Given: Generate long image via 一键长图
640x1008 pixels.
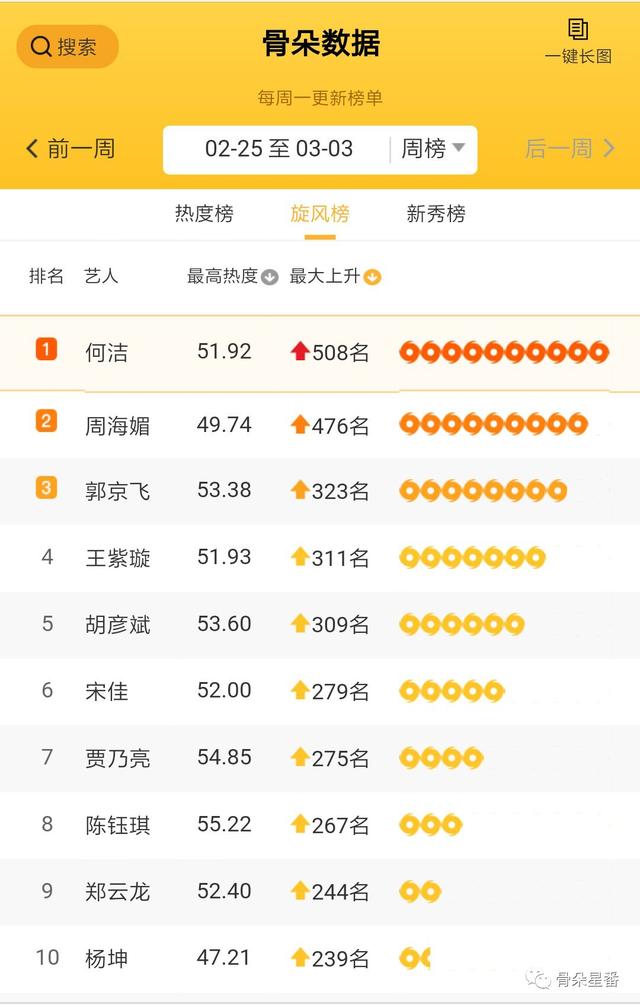Looking at the screenshot, I should coord(578,42).
